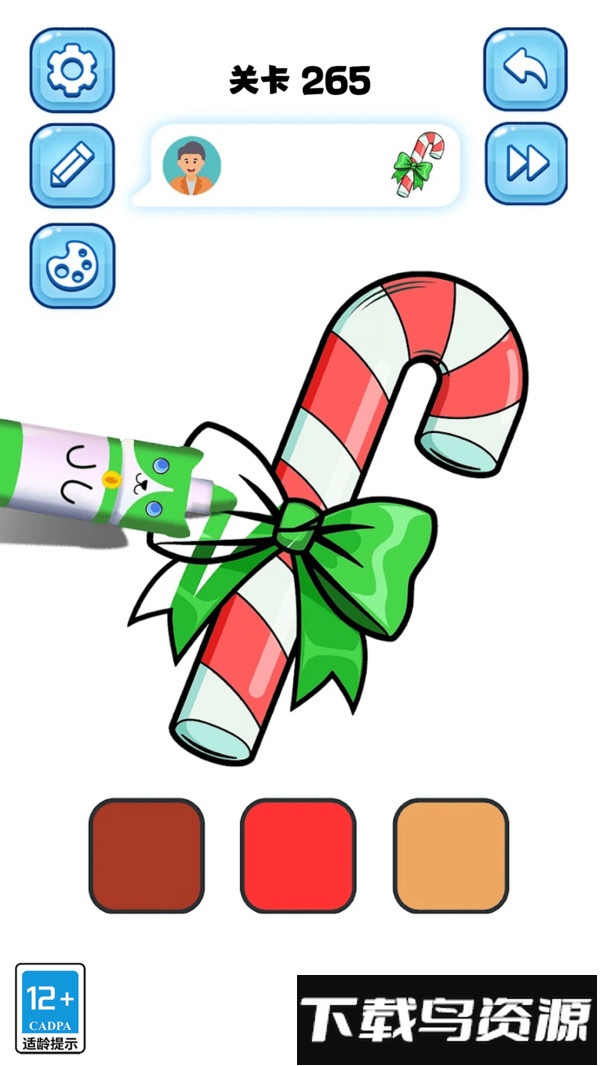This screenshot has width=600, height=1066.
Task: Select the brown color swatch
Action: [147, 856]
